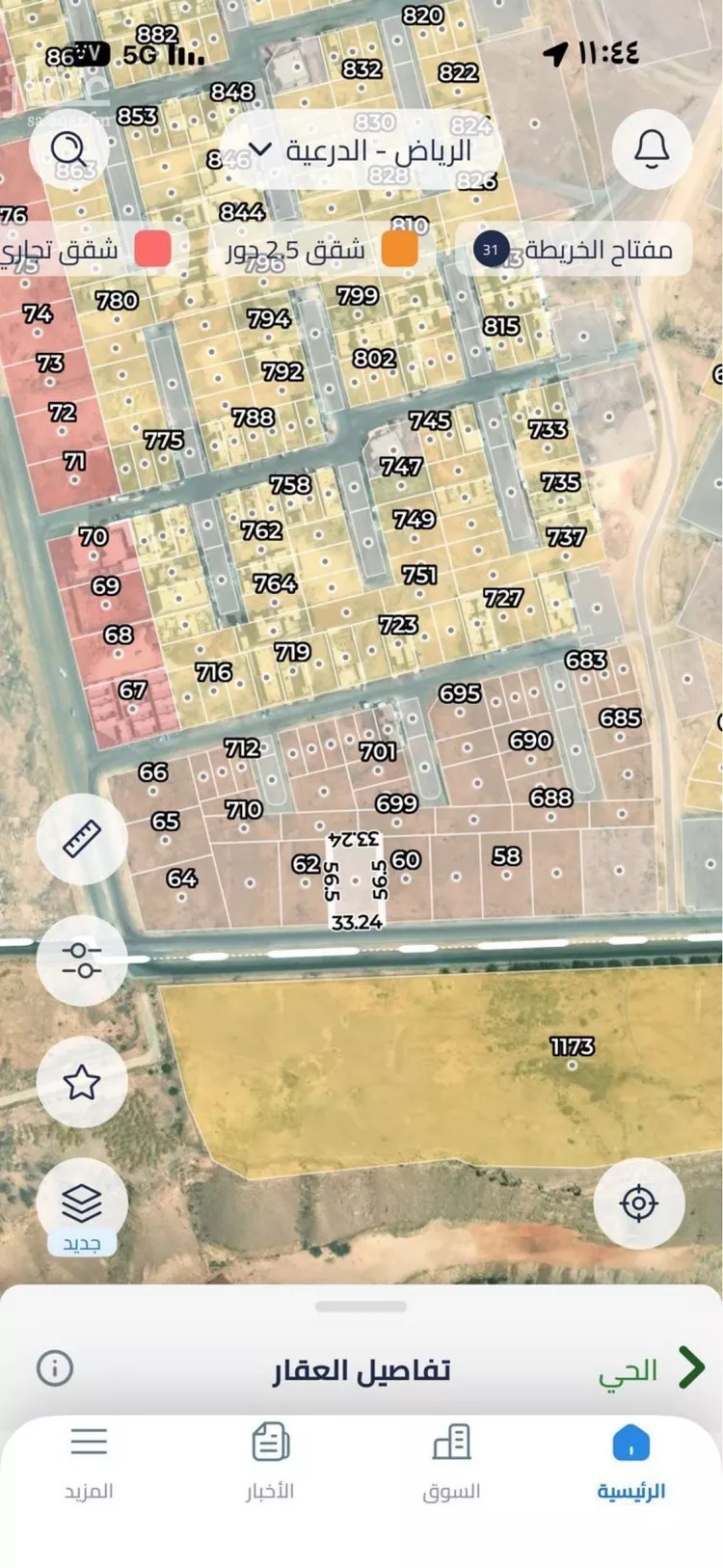
Task: Open the notifications bell
Action: (x=652, y=149)
